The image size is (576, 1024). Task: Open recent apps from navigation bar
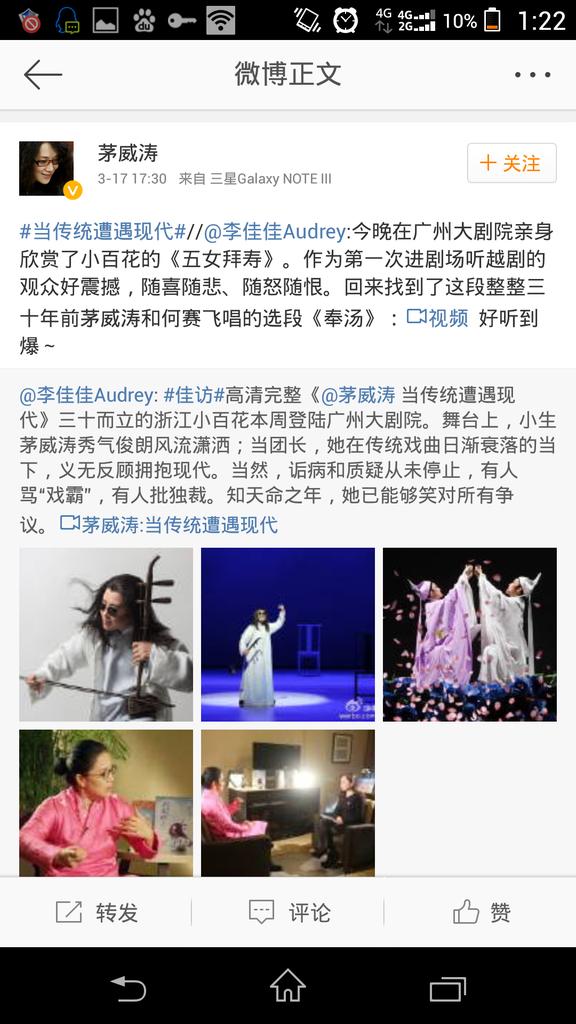pyautogui.click(x=448, y=988)
